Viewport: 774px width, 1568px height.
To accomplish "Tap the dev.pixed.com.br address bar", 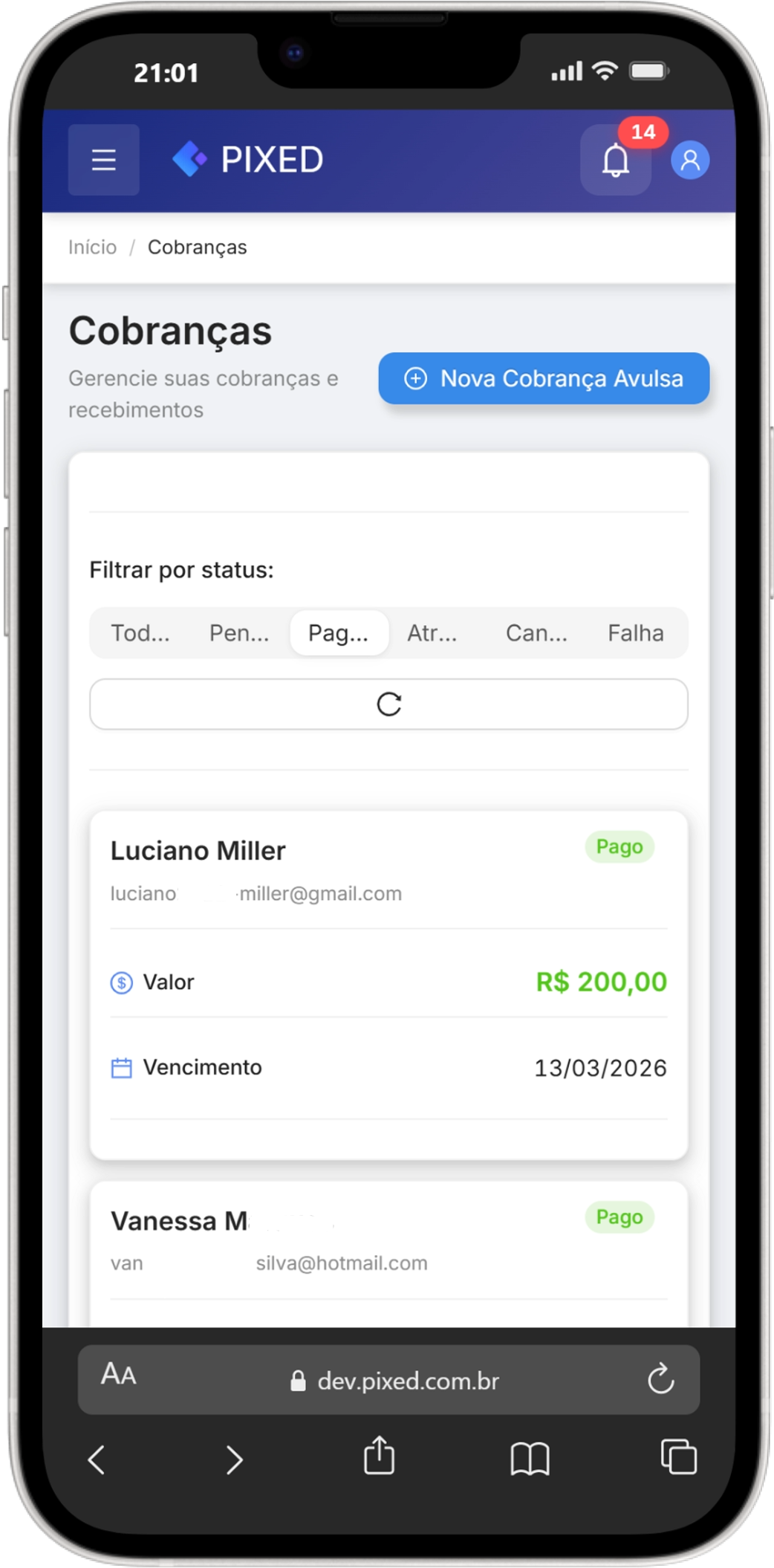I will [x=407, y=1379].
